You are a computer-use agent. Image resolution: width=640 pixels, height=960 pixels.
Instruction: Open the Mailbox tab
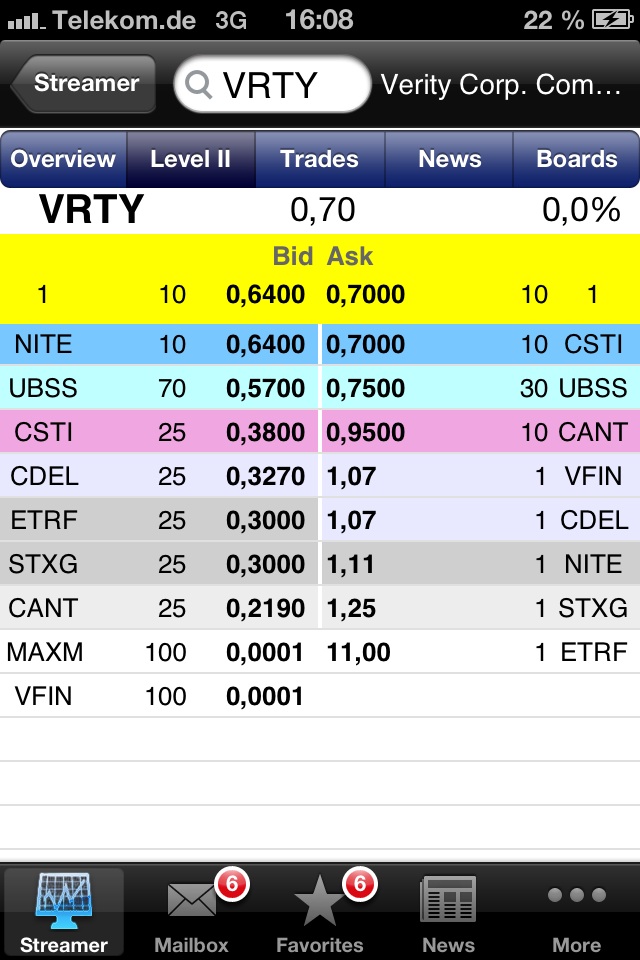[x=192, y=912]
